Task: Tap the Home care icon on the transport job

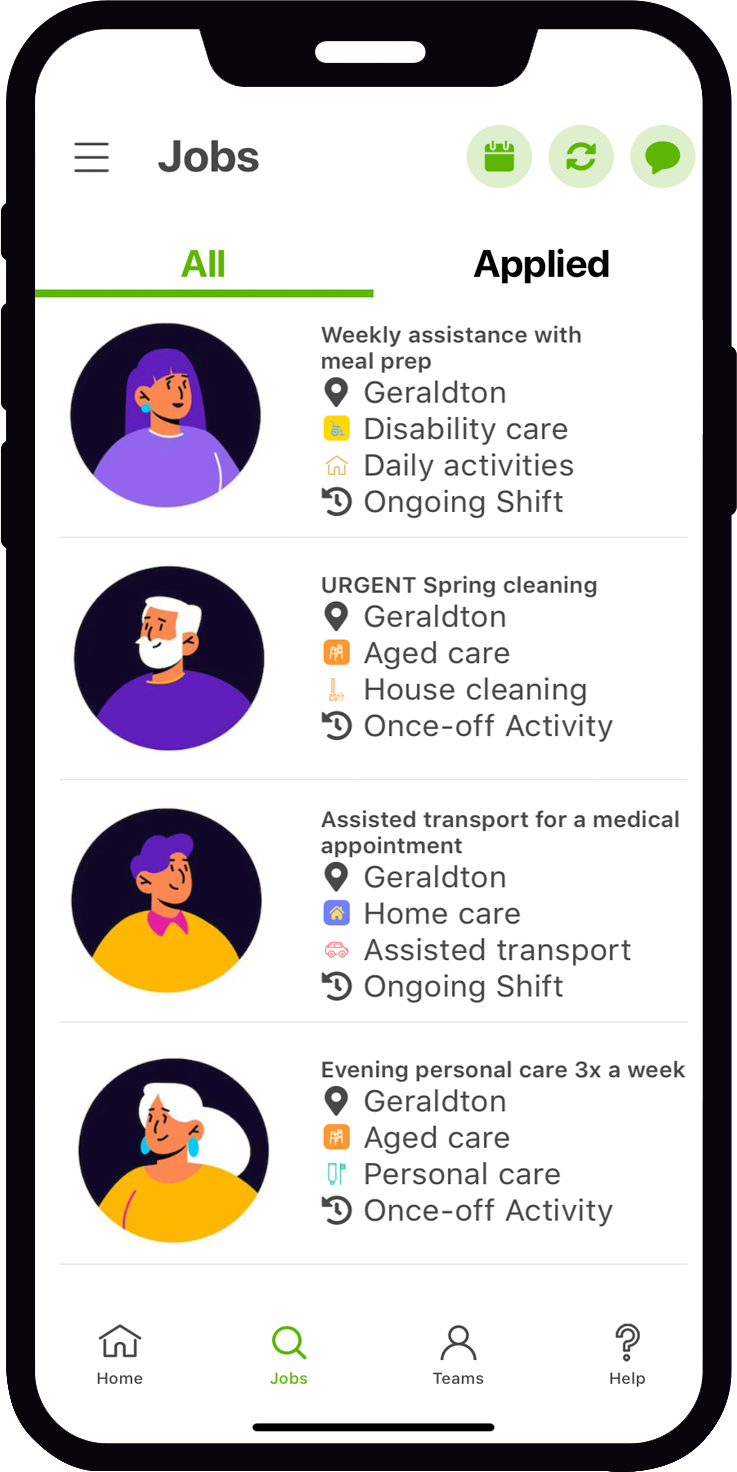Action: (x=336, y=913)
